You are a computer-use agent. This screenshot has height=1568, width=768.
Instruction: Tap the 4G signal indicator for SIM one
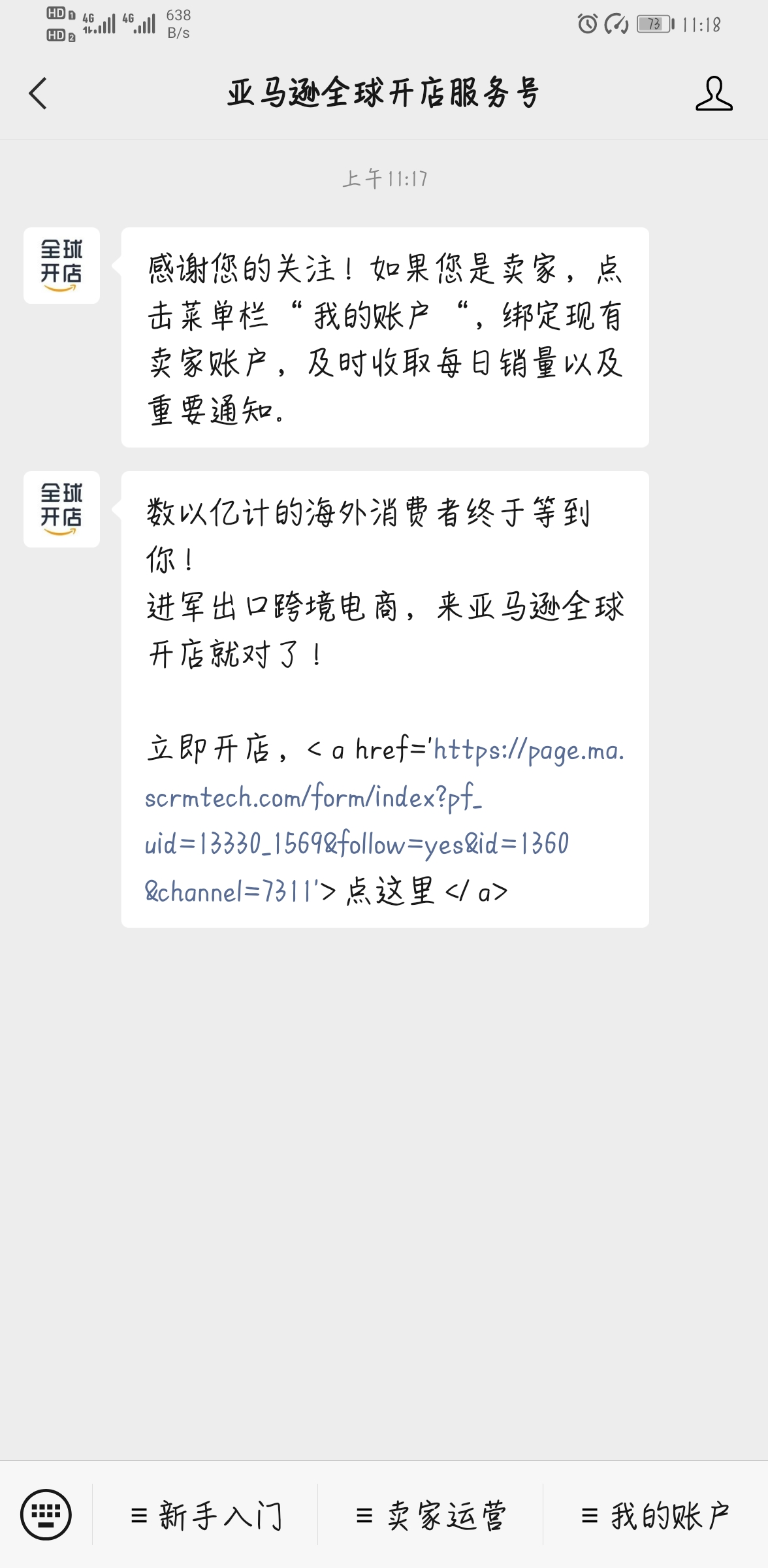[x=98, y=22]
